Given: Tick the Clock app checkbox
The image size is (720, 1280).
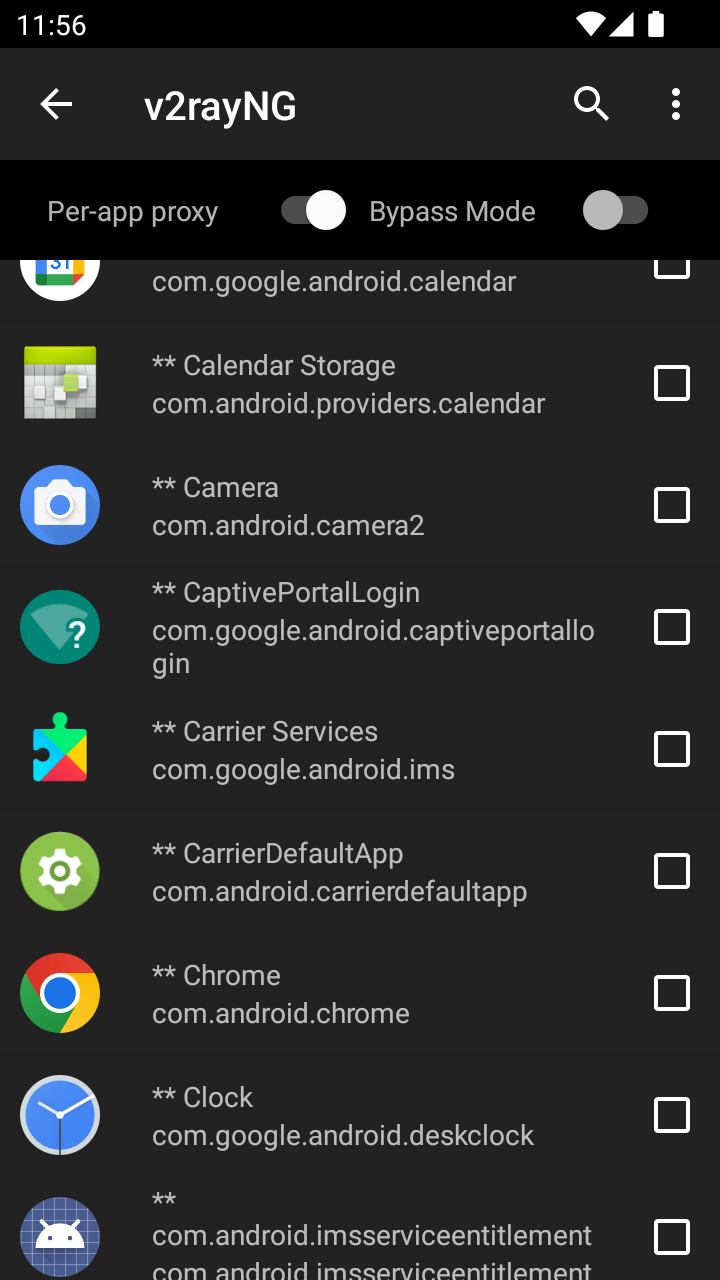Looking at the screenshot, I should point(672,1115).
